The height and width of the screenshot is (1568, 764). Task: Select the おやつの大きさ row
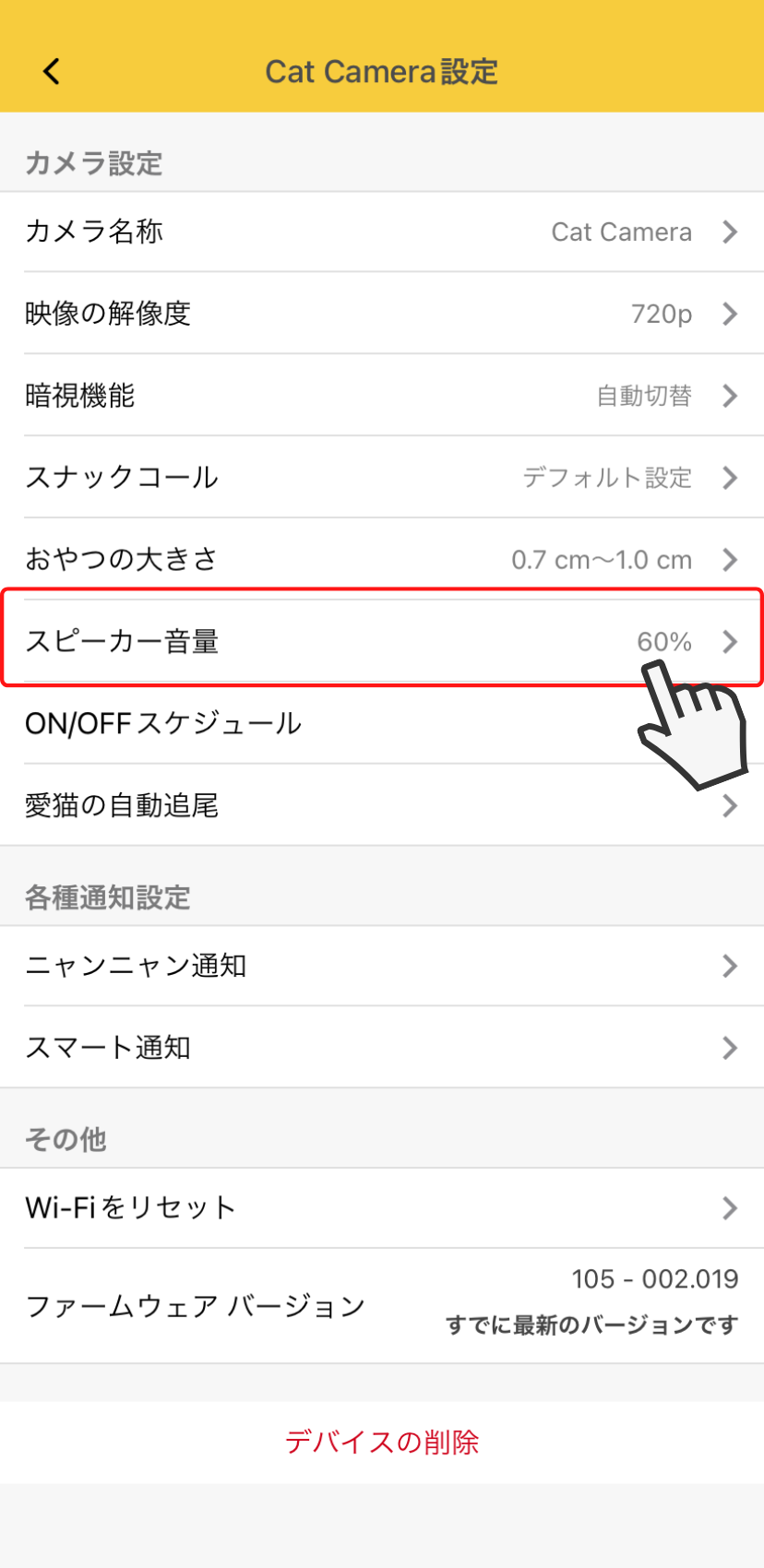click(x=382, y=559)
